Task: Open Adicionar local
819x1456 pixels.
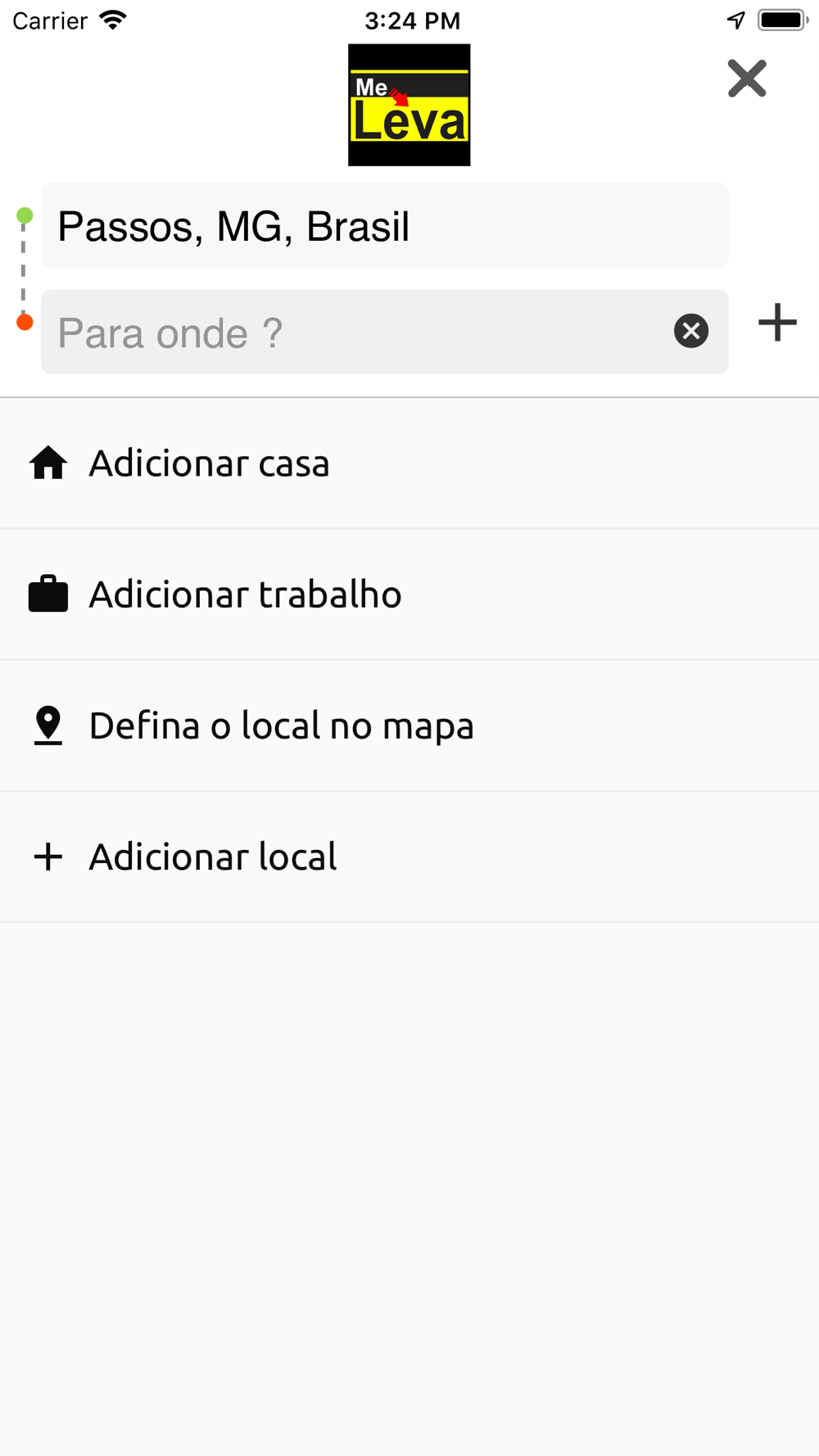Action: click(x=409, y=857)
